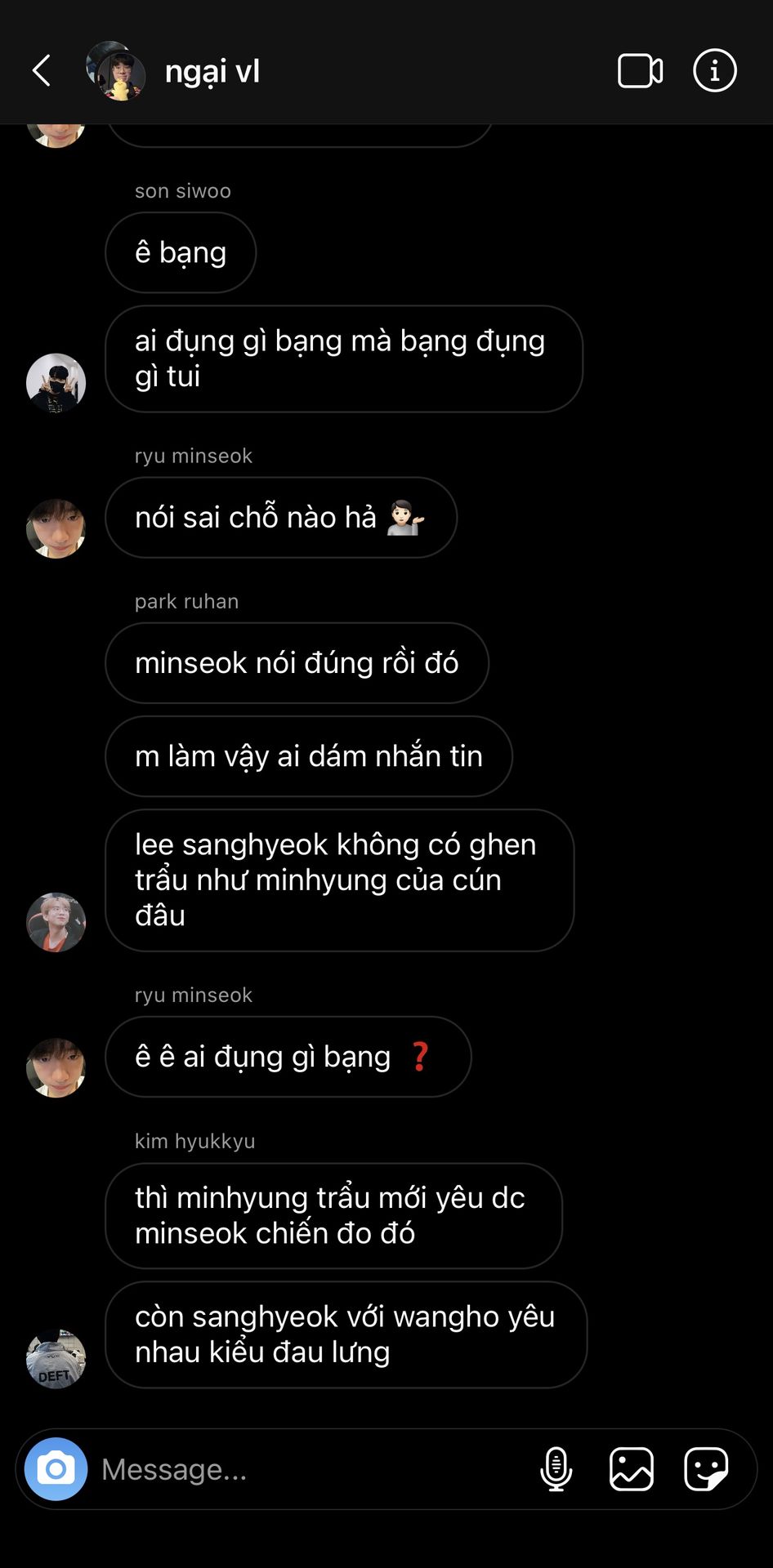View son siwoo's profile avatar
The image size is (773, 1568).
tap(56, 383)
